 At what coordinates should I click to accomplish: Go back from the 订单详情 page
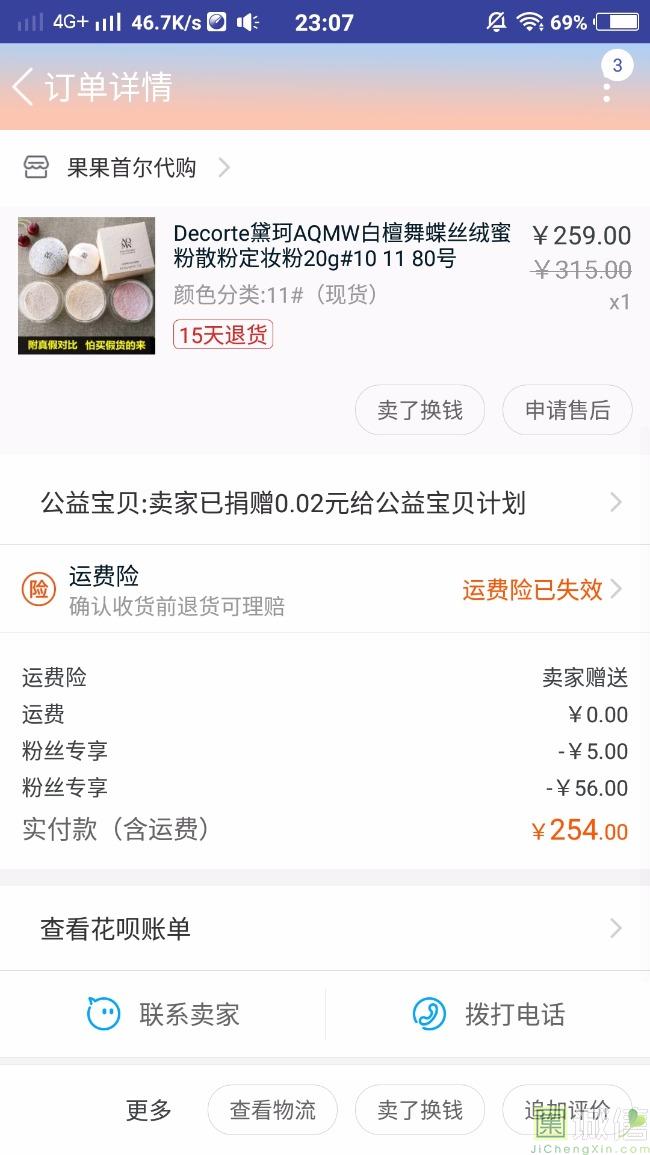tap(24, 87)
